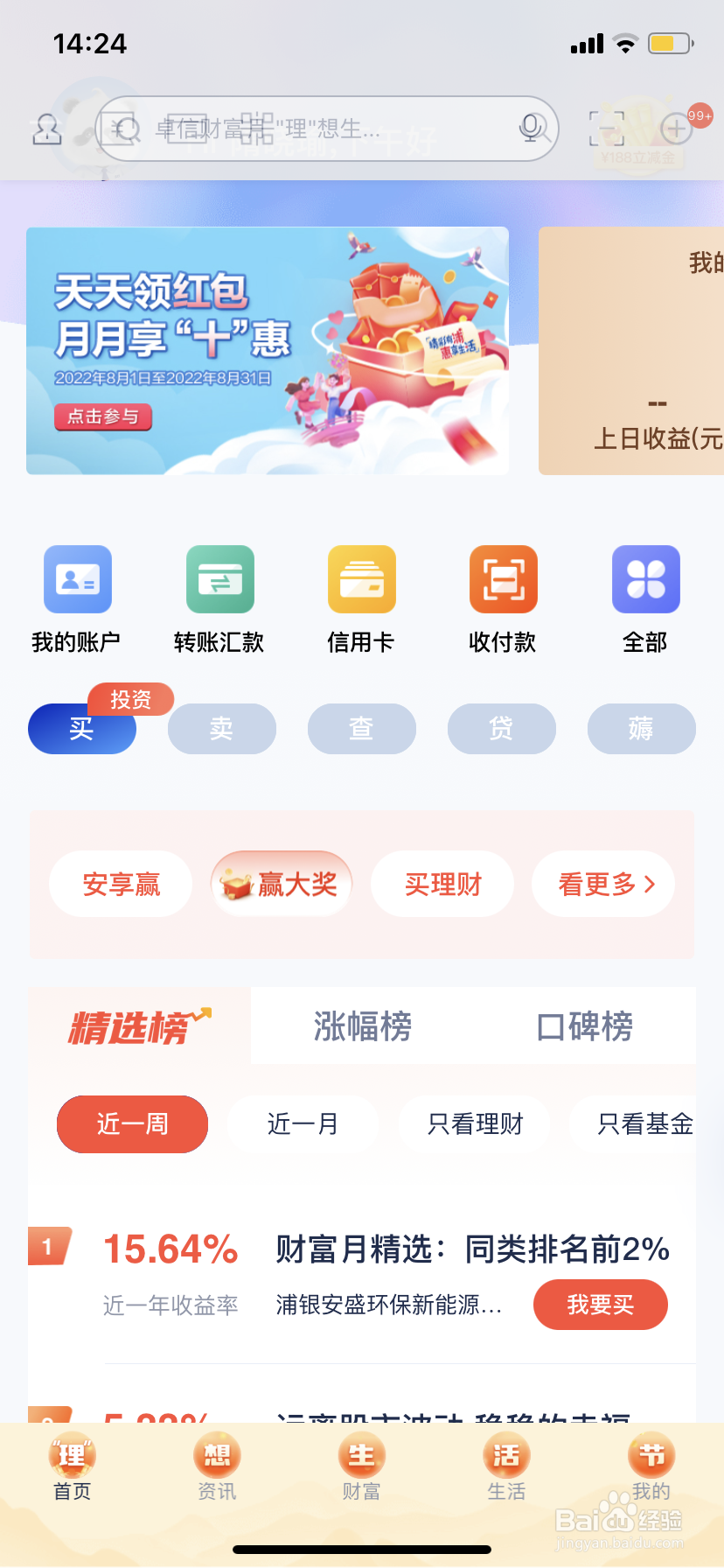Select the 近一月 time filter
The width and height of the screenshot is (724, 1568).
[303, 1124]
